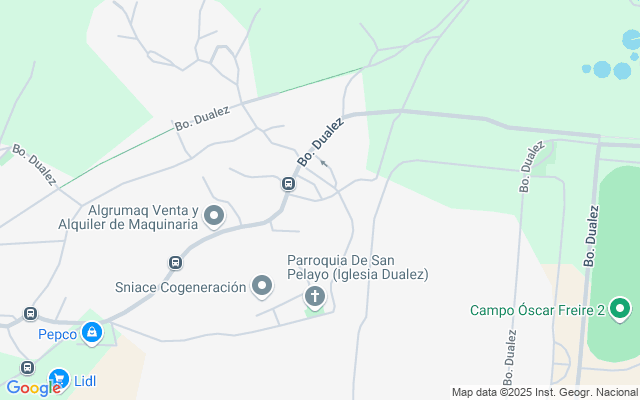Select the Pepco shop pin

click(x=92, y=331)
